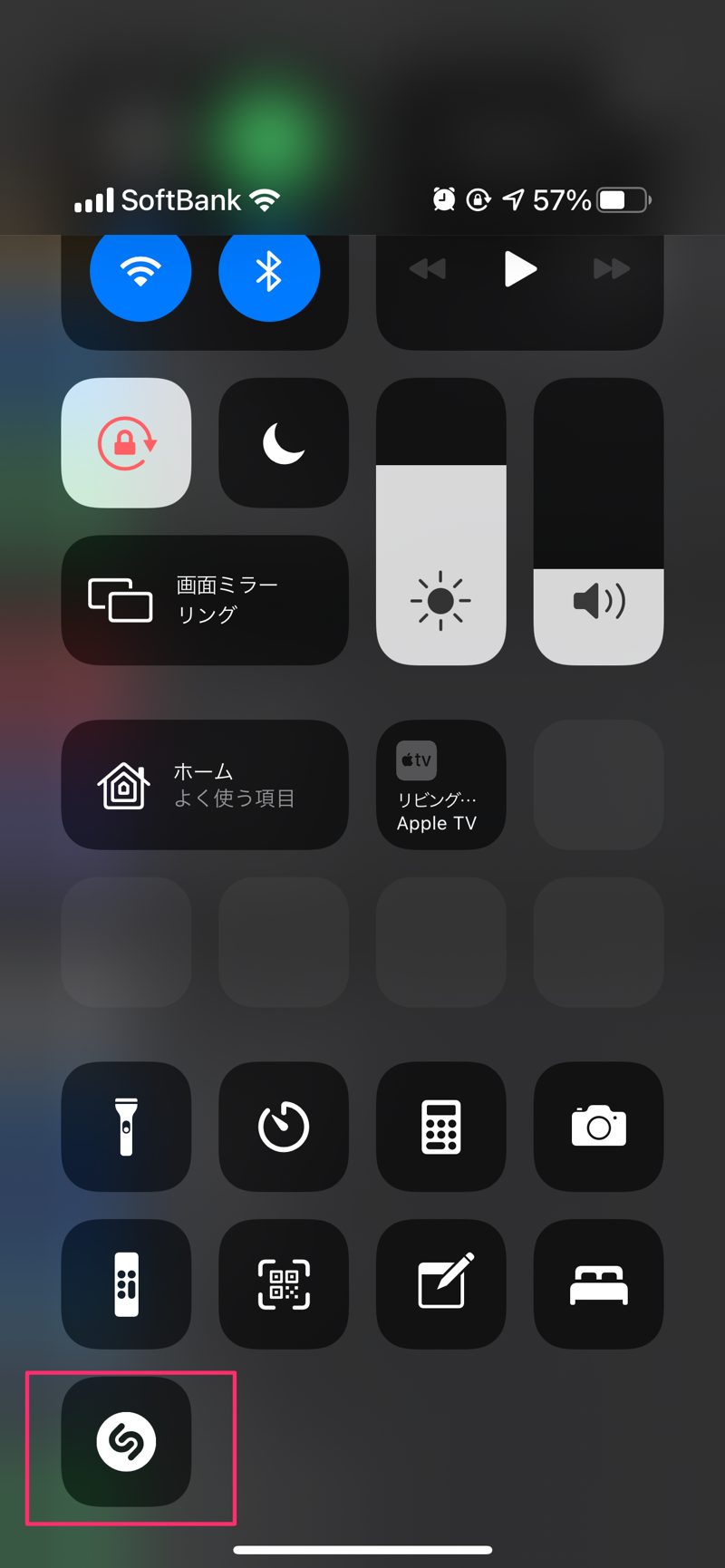Image resolution: width=725 pixels, height=1568 pixels.
Task: Open the timer
Action: [284, 1127]
